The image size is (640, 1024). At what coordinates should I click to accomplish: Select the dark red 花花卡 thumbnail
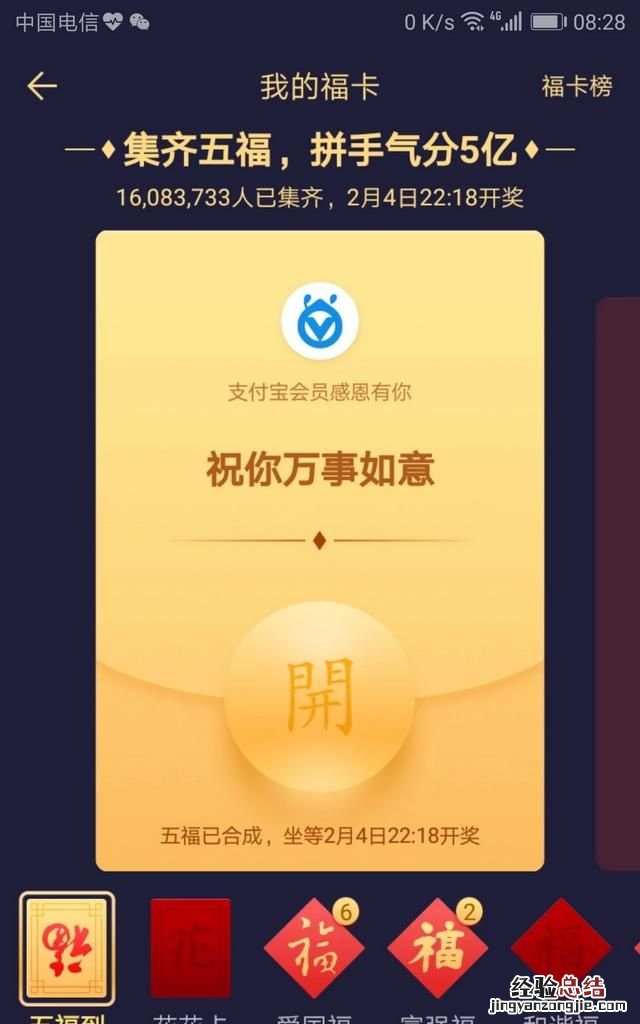click(190, 948)
